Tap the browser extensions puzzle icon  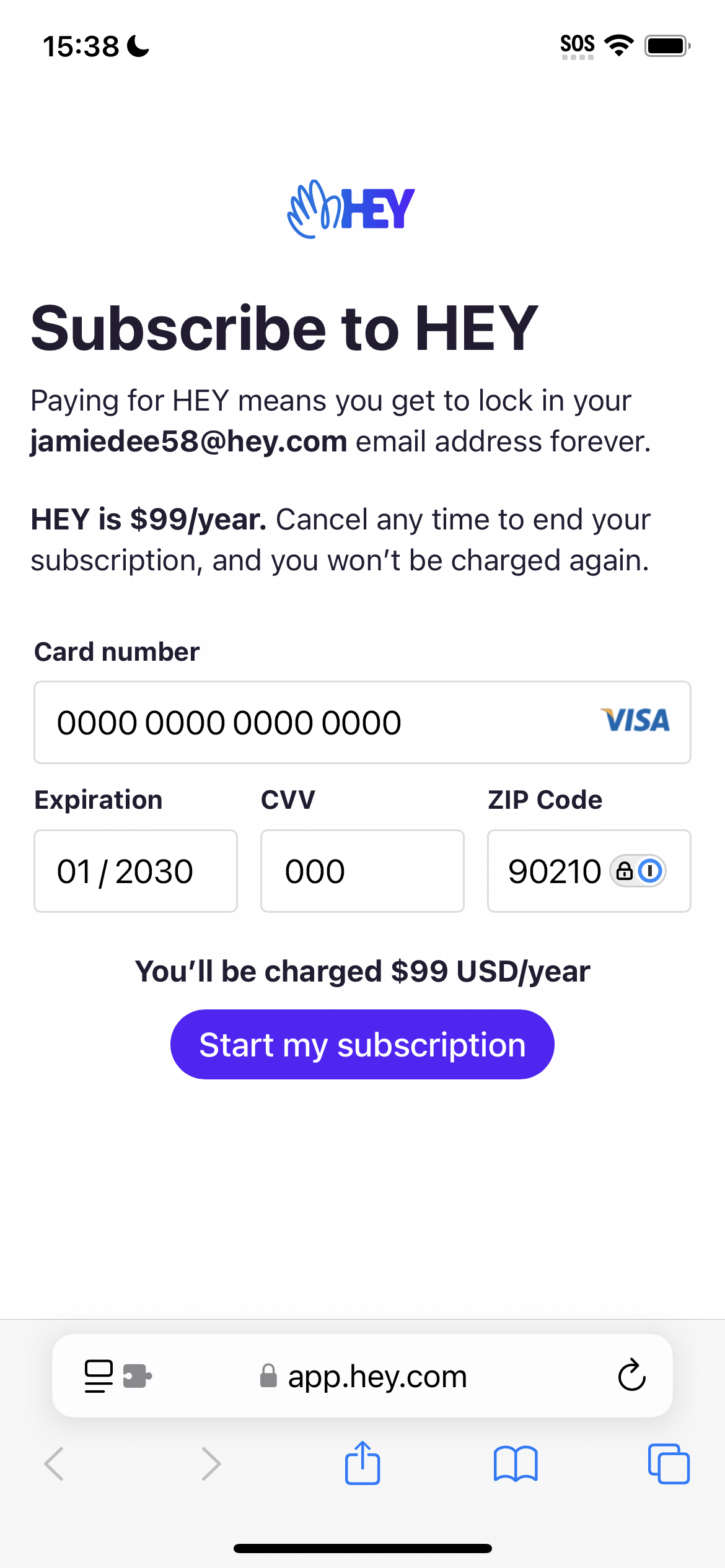coord(138,1376)
